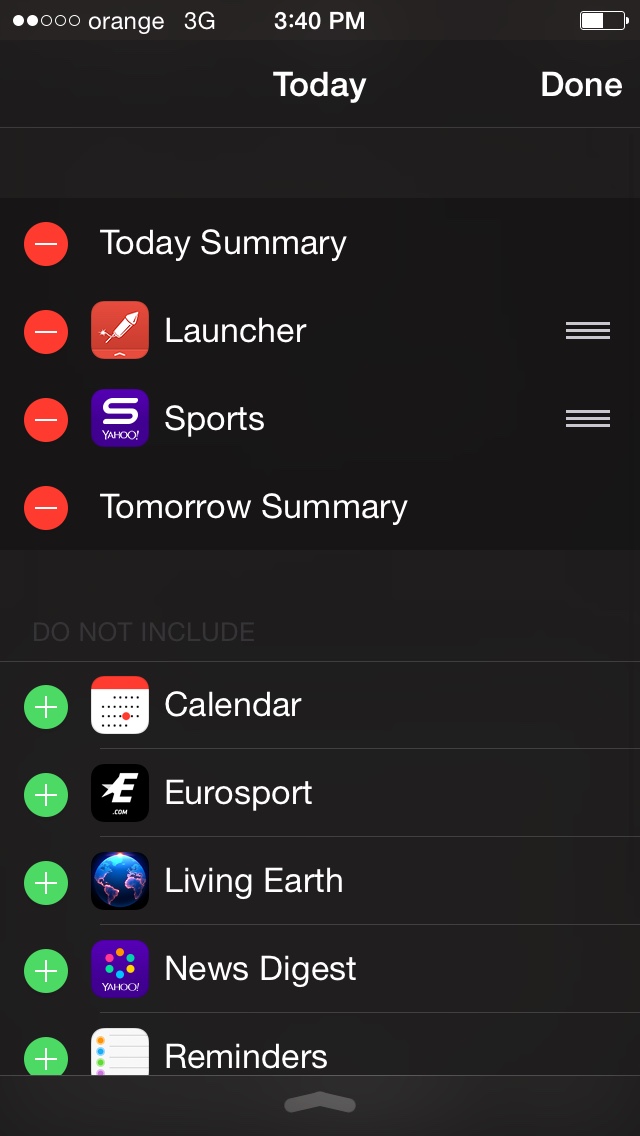Remove the Launcher widget
This screenshot has width=640, height=1136.
click(46, 331)
